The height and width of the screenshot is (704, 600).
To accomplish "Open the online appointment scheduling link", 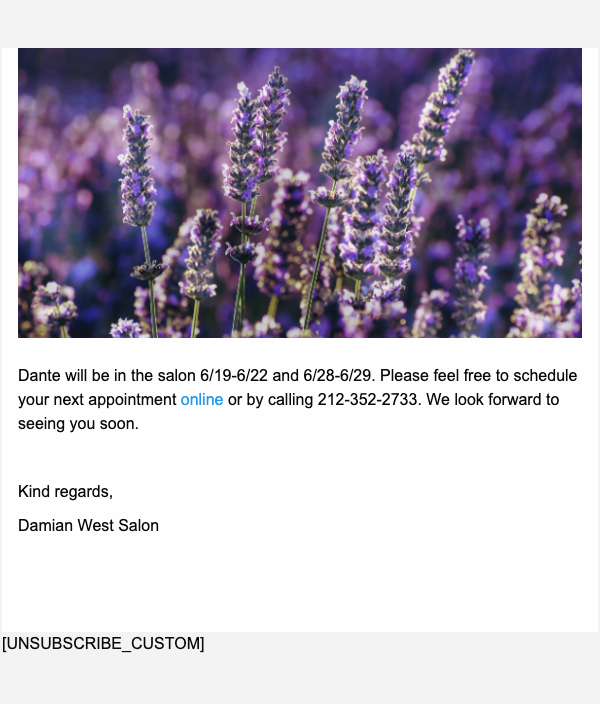I will (x=201, y=400).
